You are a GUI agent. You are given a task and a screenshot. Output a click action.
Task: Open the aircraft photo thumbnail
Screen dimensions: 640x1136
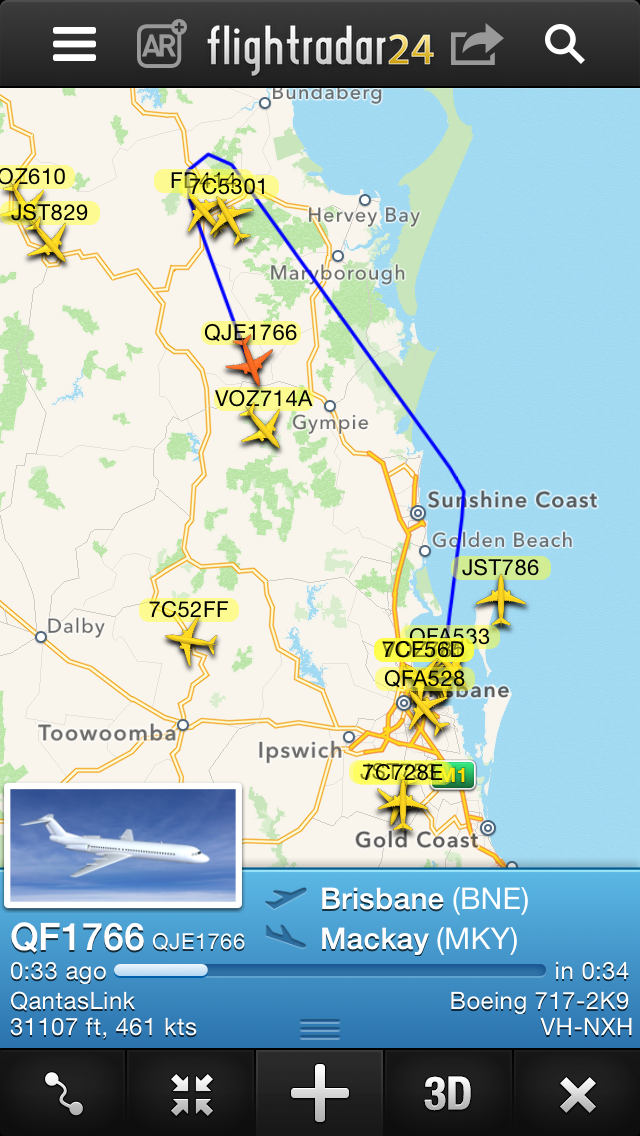[x=124, y=846]
